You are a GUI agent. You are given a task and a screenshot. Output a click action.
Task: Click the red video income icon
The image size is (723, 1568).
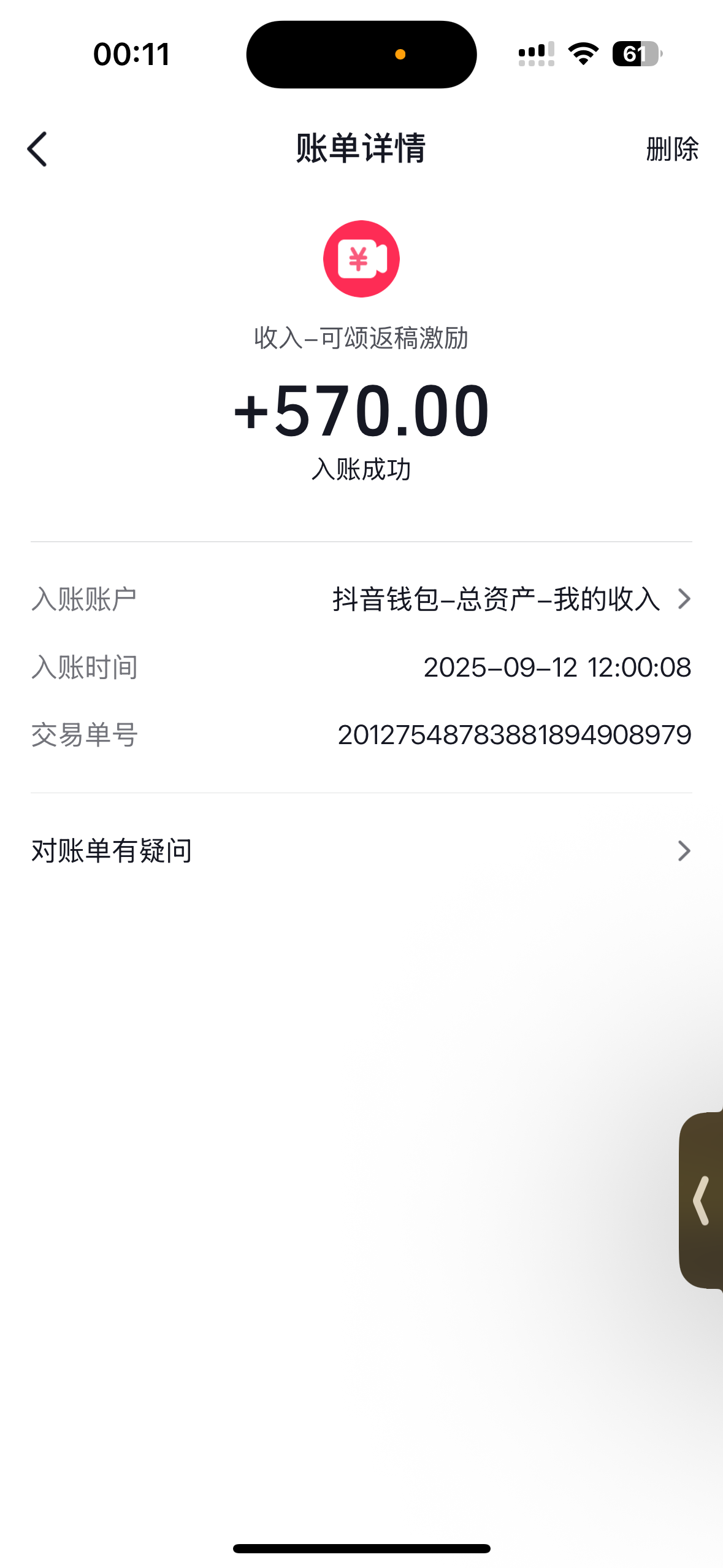[x=361, y=258]
